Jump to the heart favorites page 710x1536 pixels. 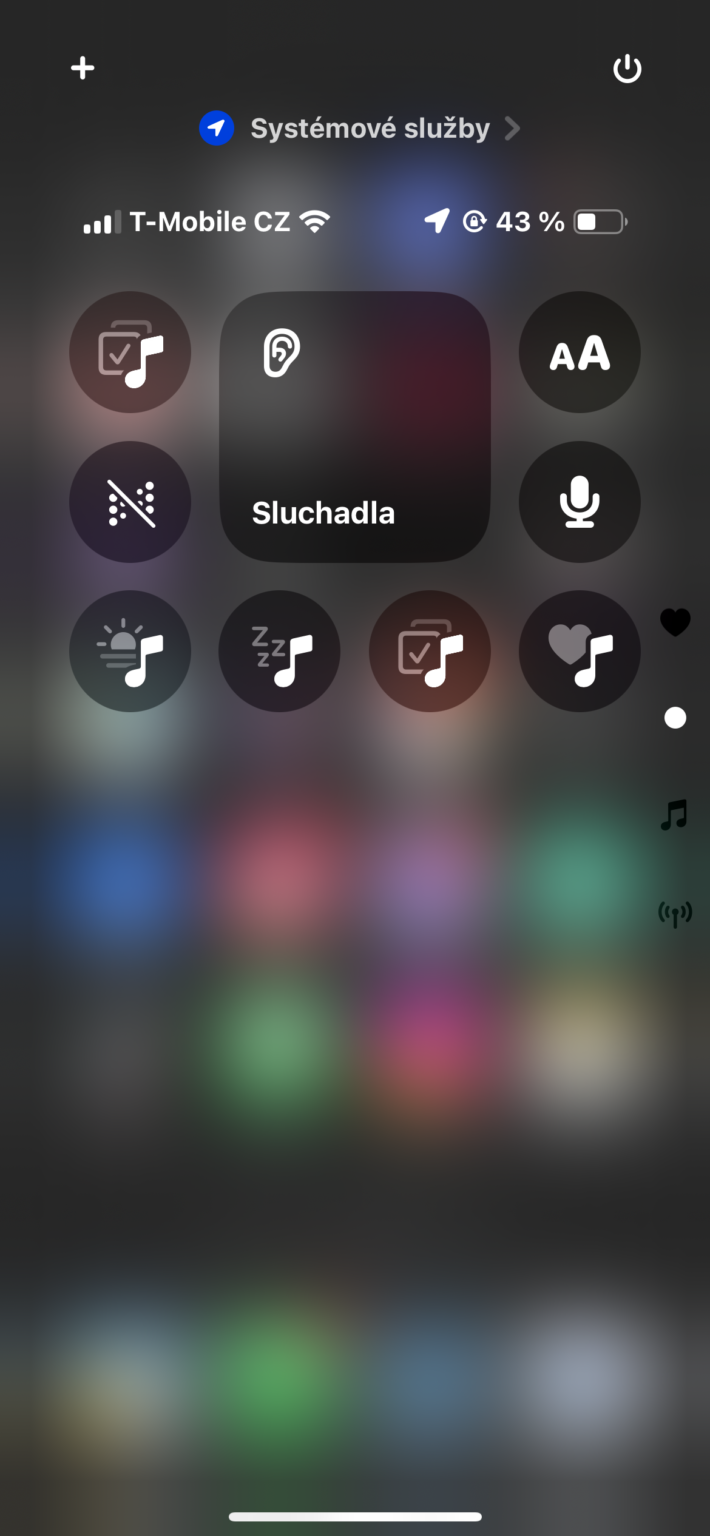tap(675, 623)
